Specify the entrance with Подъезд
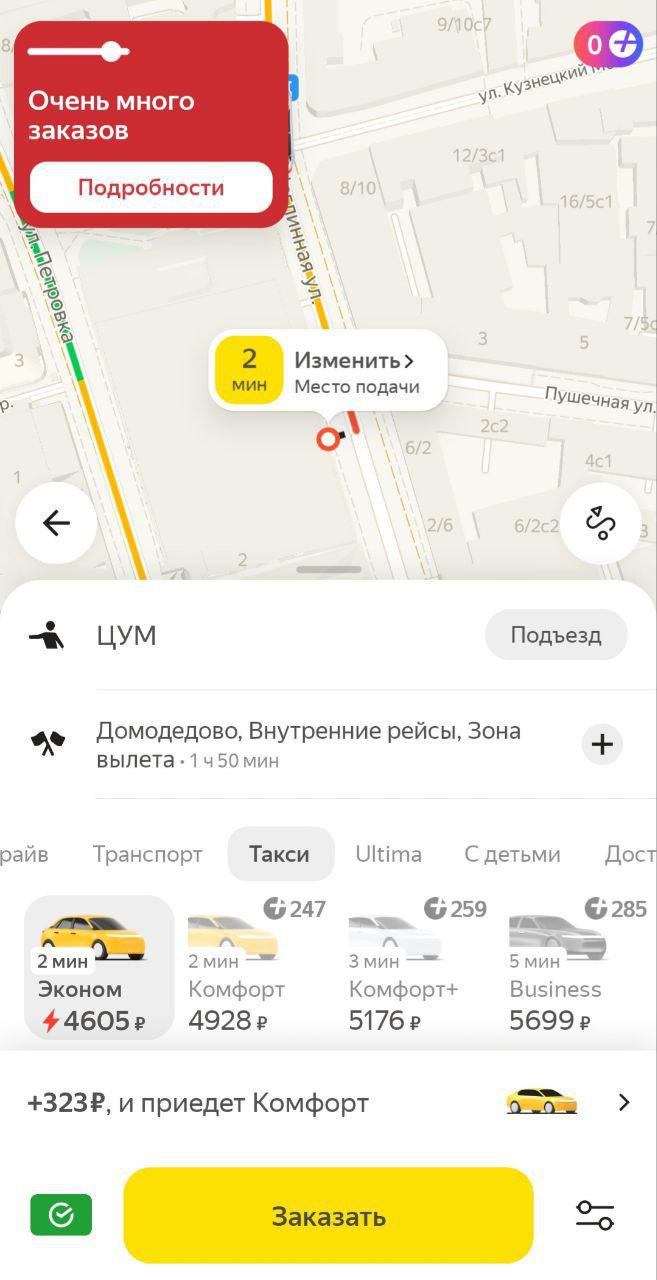This screenshot has height=1280, width=657. pos(556,635)
